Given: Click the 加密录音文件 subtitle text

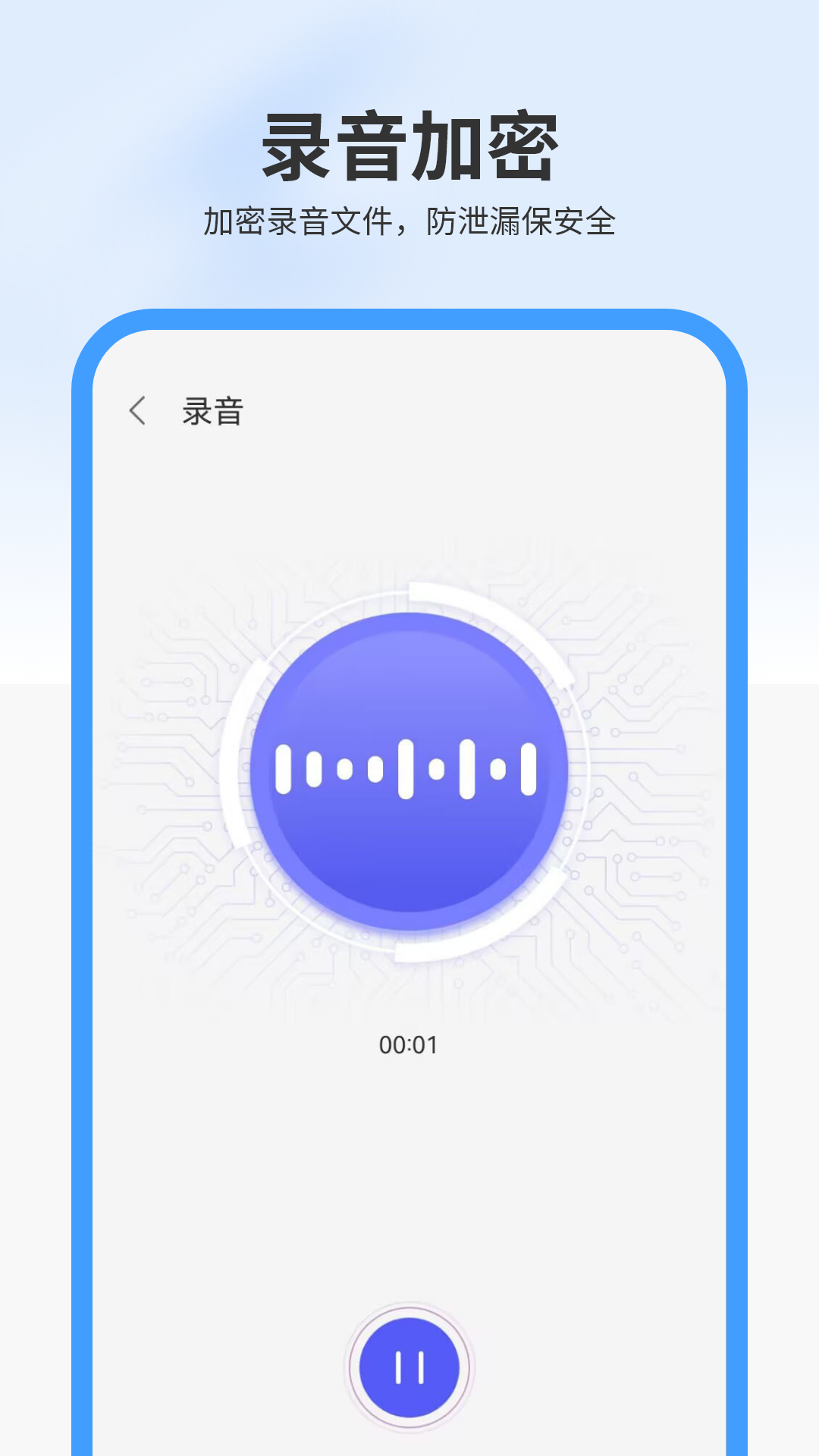Looking at the screenshot, I should [x=409, y=219].
